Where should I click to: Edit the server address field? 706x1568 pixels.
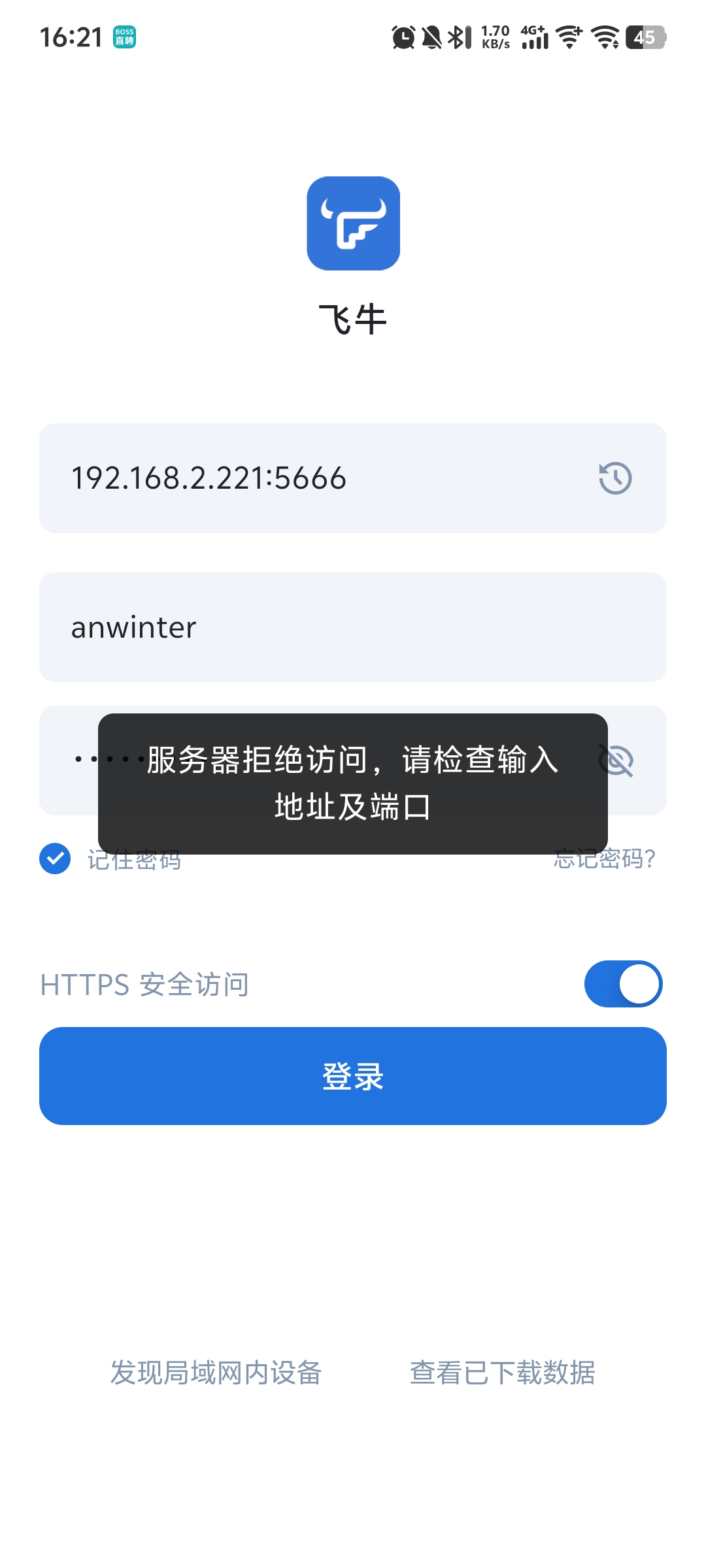[x=314, y=478]
